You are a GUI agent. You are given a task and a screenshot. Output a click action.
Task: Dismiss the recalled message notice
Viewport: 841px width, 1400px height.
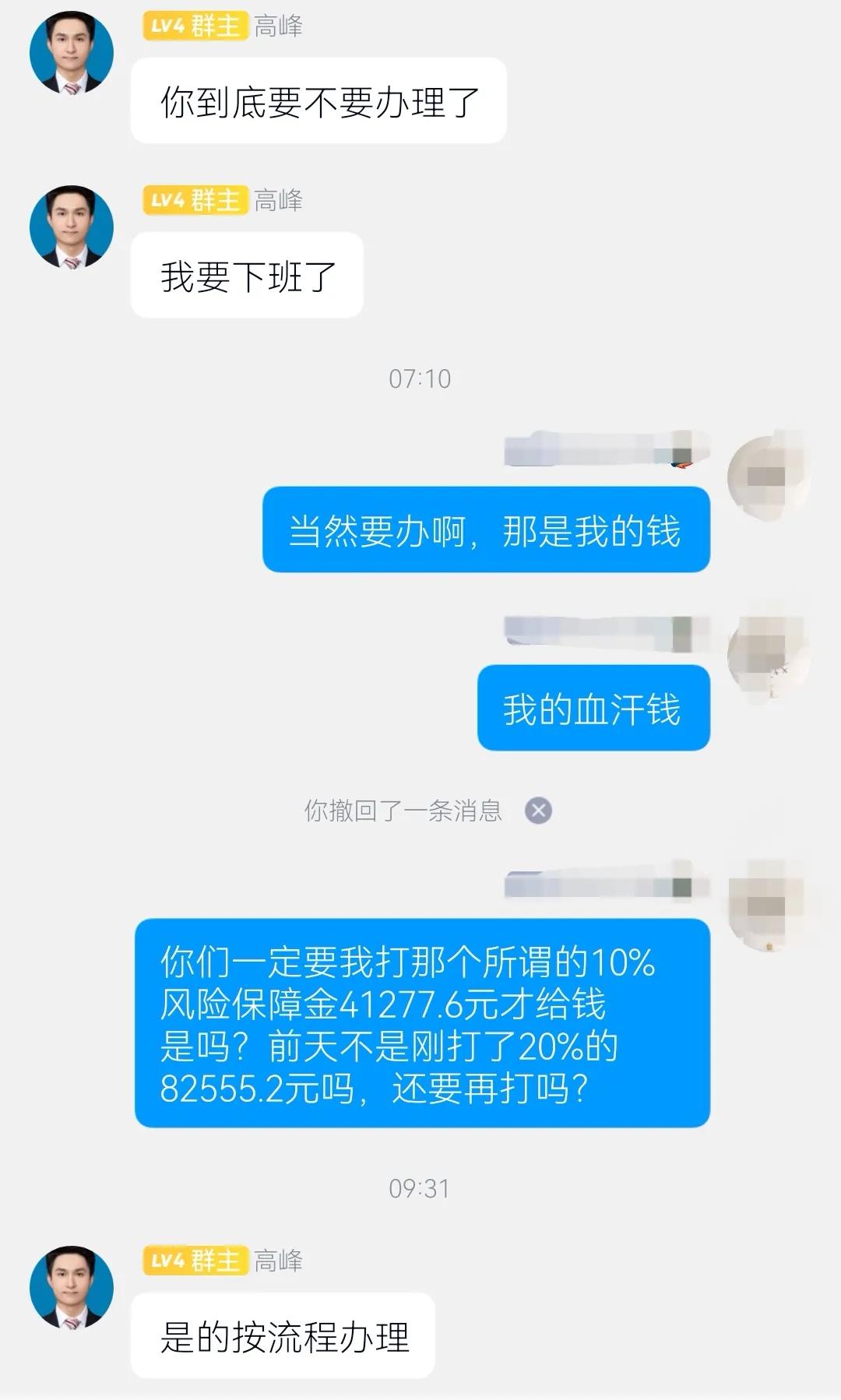click(538, 811)
